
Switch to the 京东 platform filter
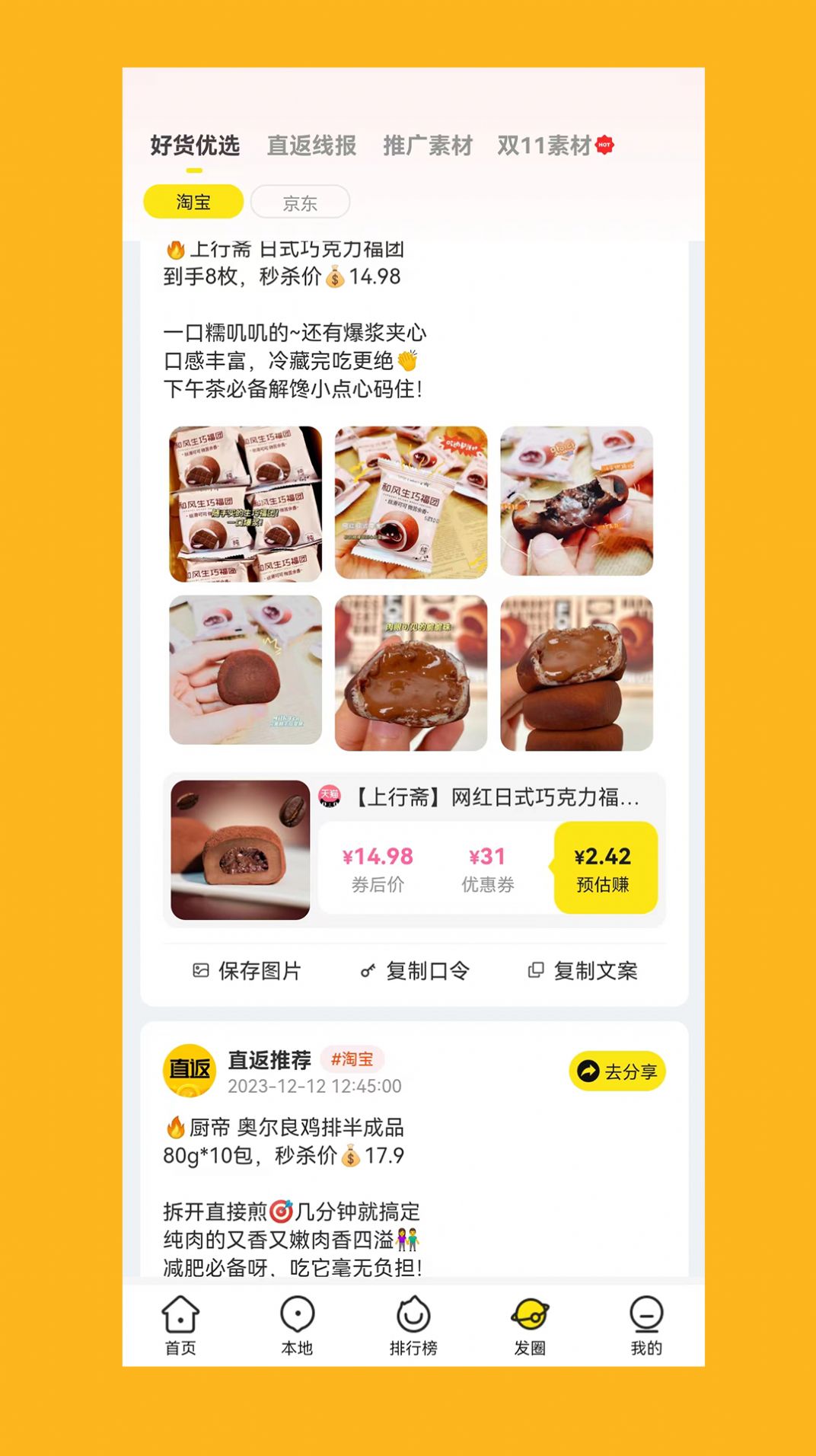[x=300, y=201]
